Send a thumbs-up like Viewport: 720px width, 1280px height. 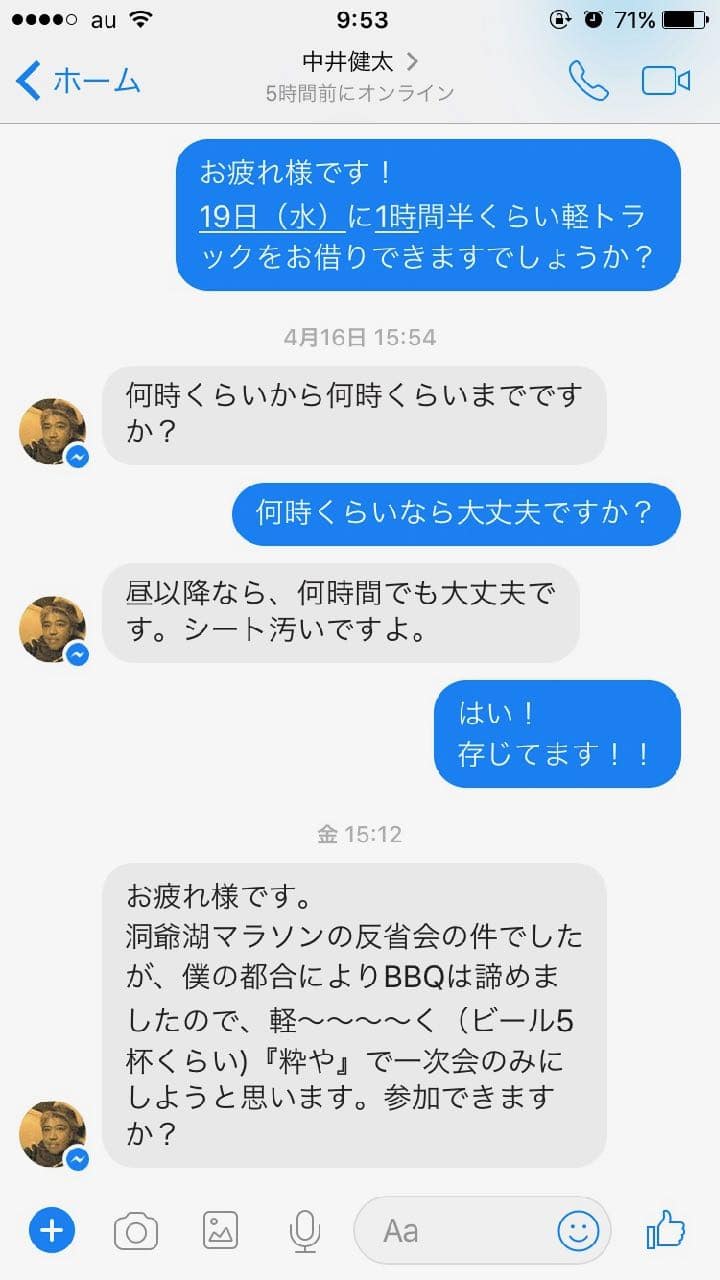pyautogui.click(x=665, y=1229)
